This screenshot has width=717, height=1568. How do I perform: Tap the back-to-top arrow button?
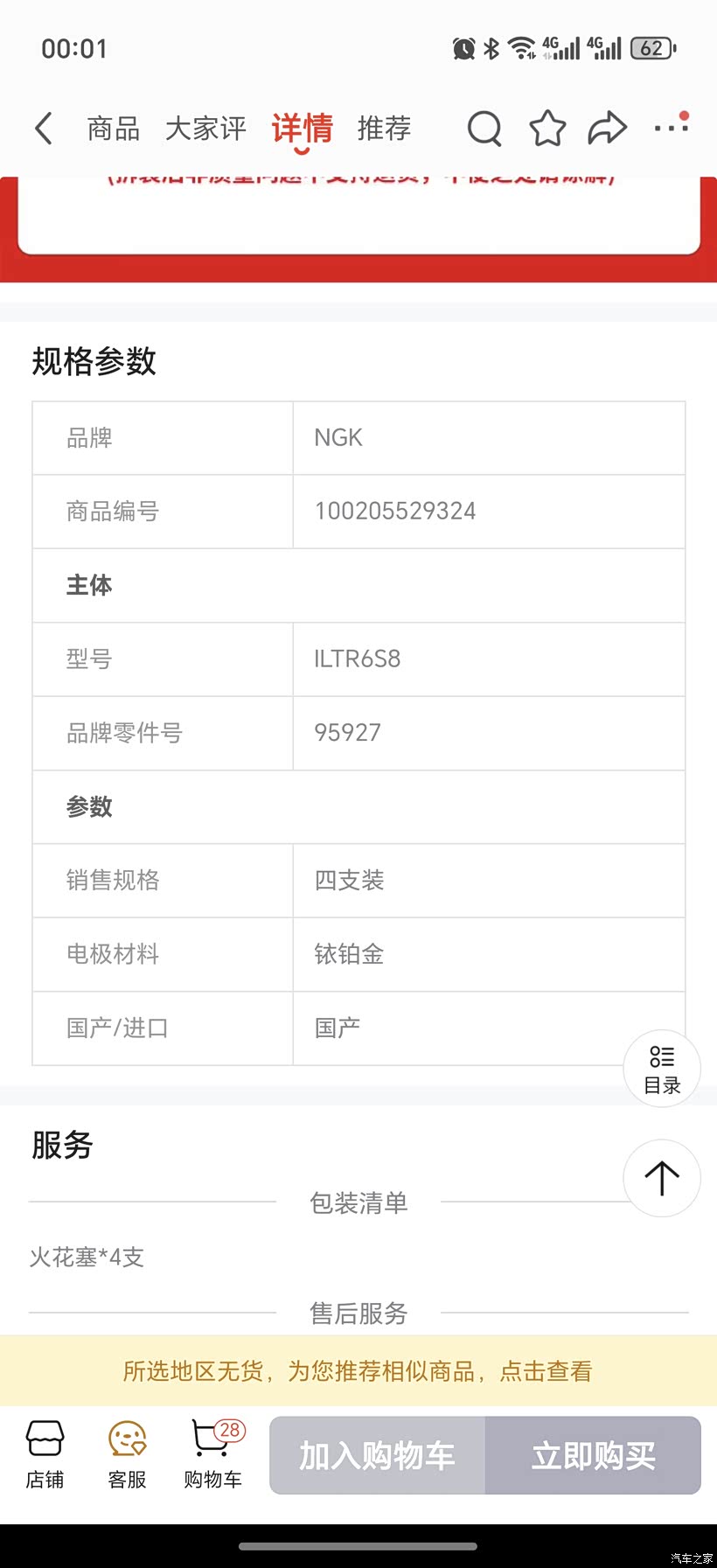662,1178
